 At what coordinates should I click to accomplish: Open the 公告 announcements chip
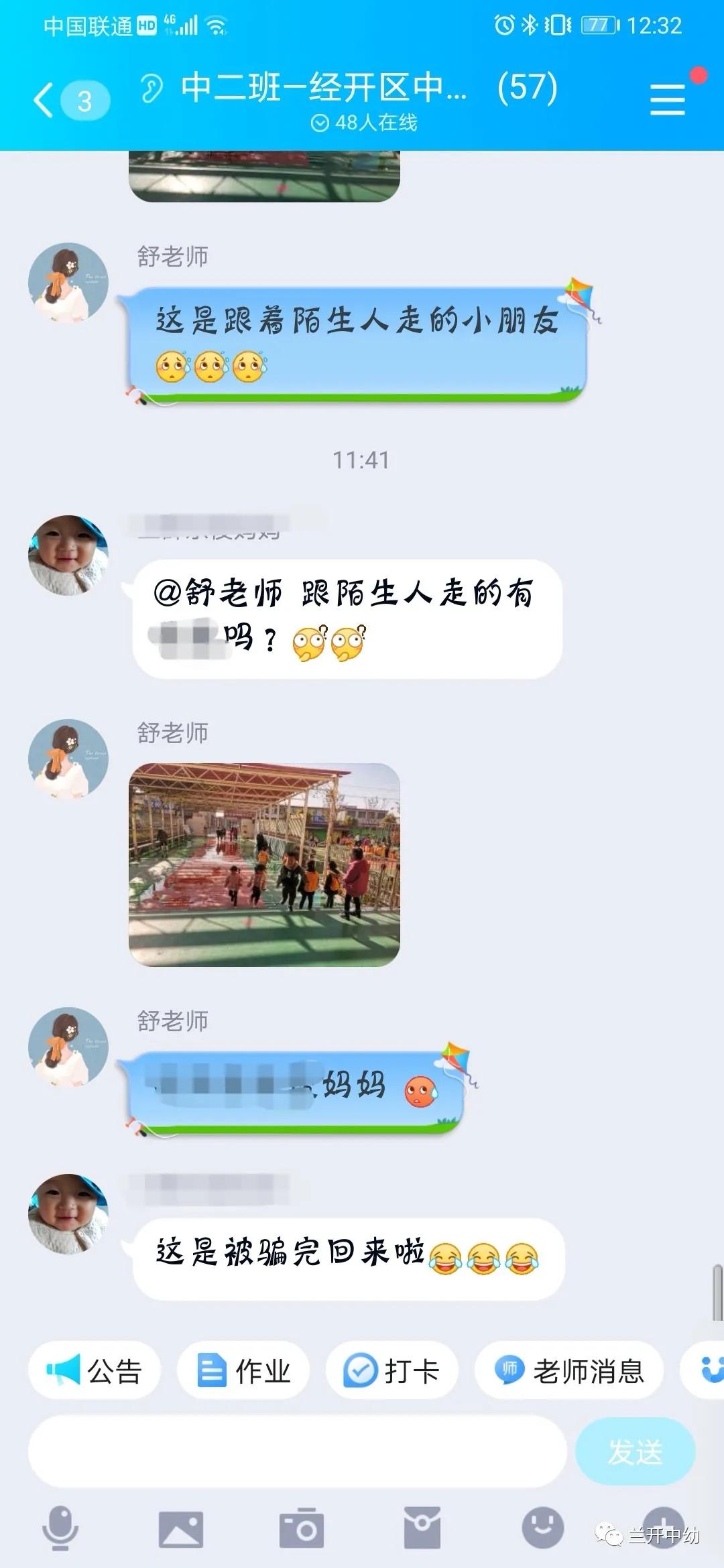pos(94,1371)
